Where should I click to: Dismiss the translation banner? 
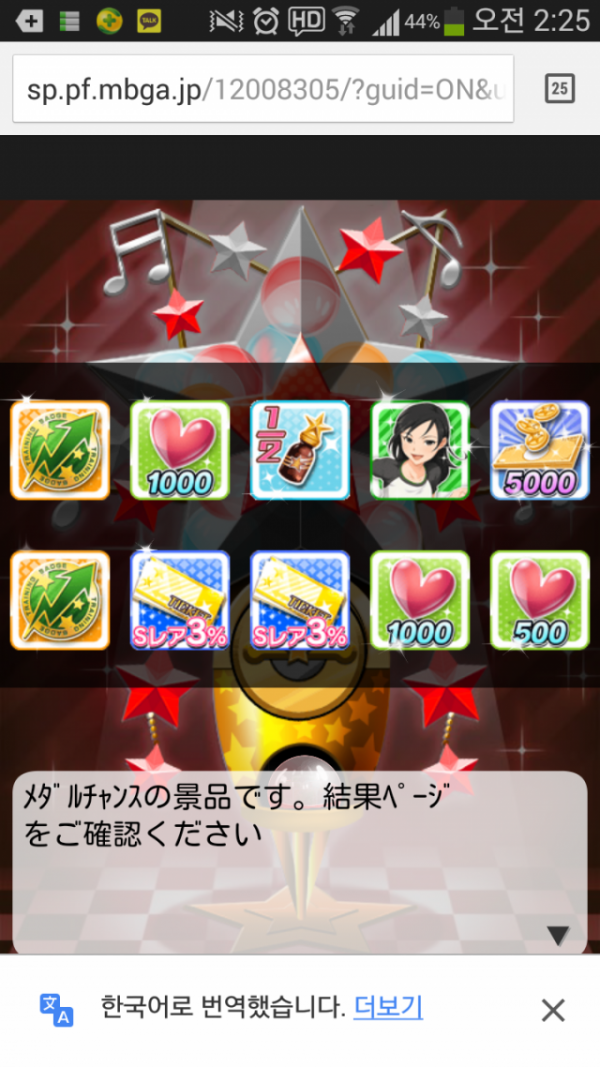pos(552,1010)
